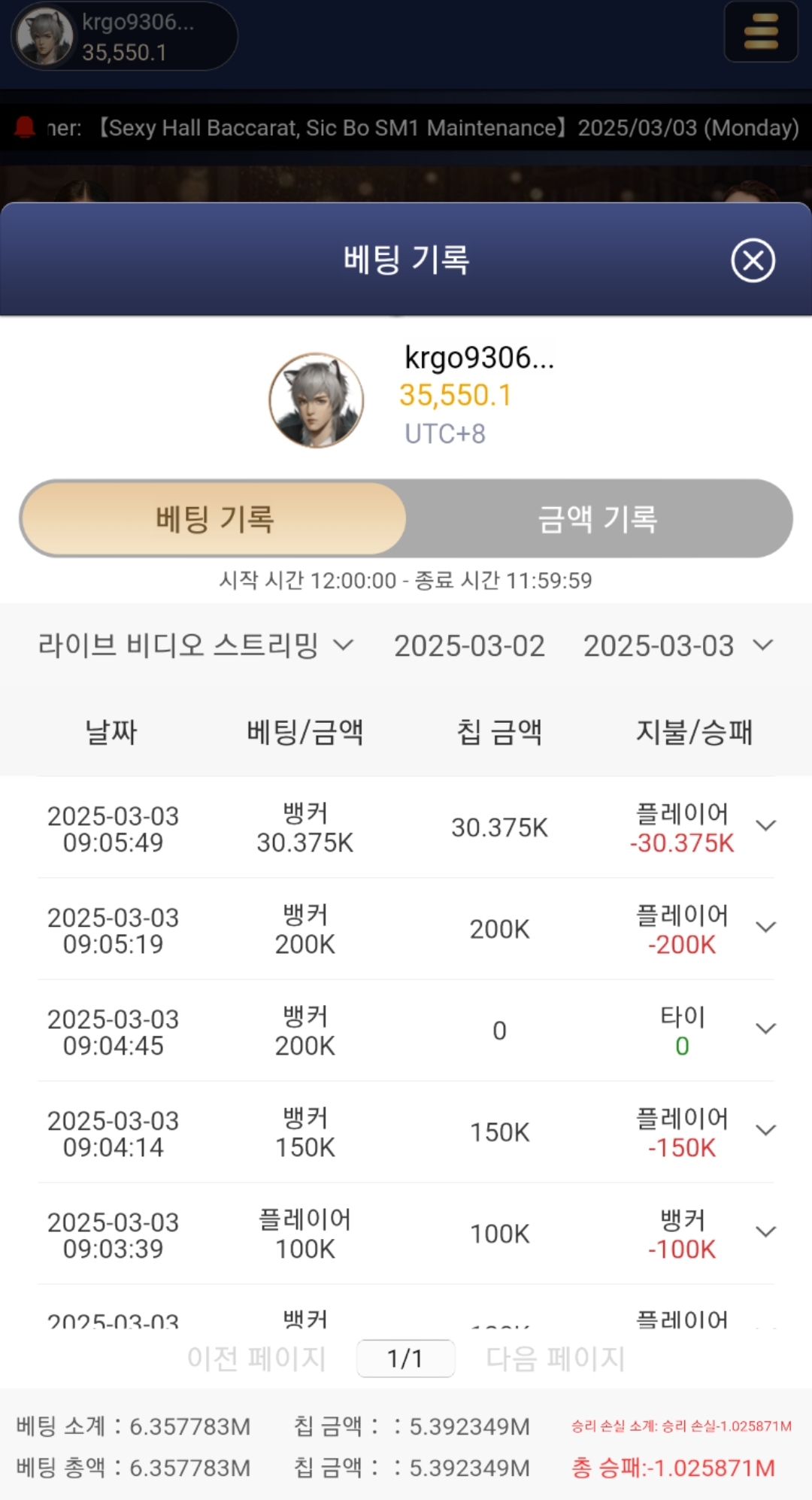Viewport: 812px width, 1500px height.
Task: Switch to the 금액 기록 tab
Action: (598, 519)
